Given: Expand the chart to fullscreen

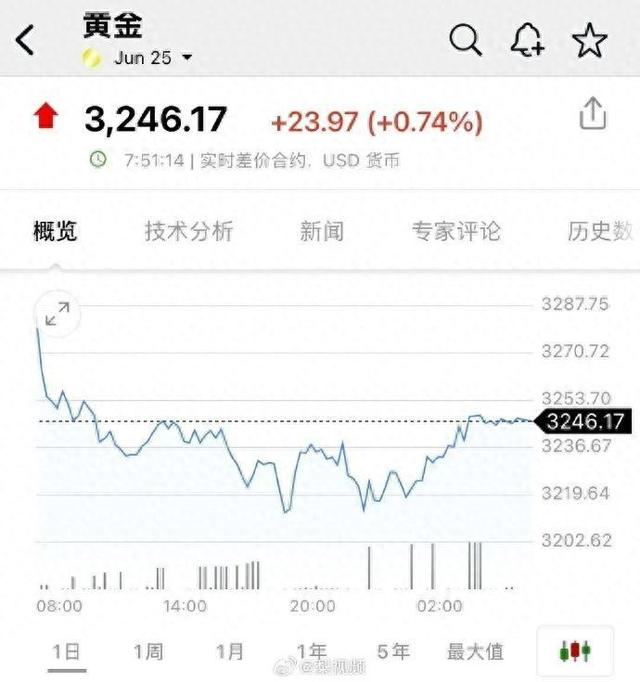Looking at the screenshot, I should pyautogui.click(x=57, y=314).
